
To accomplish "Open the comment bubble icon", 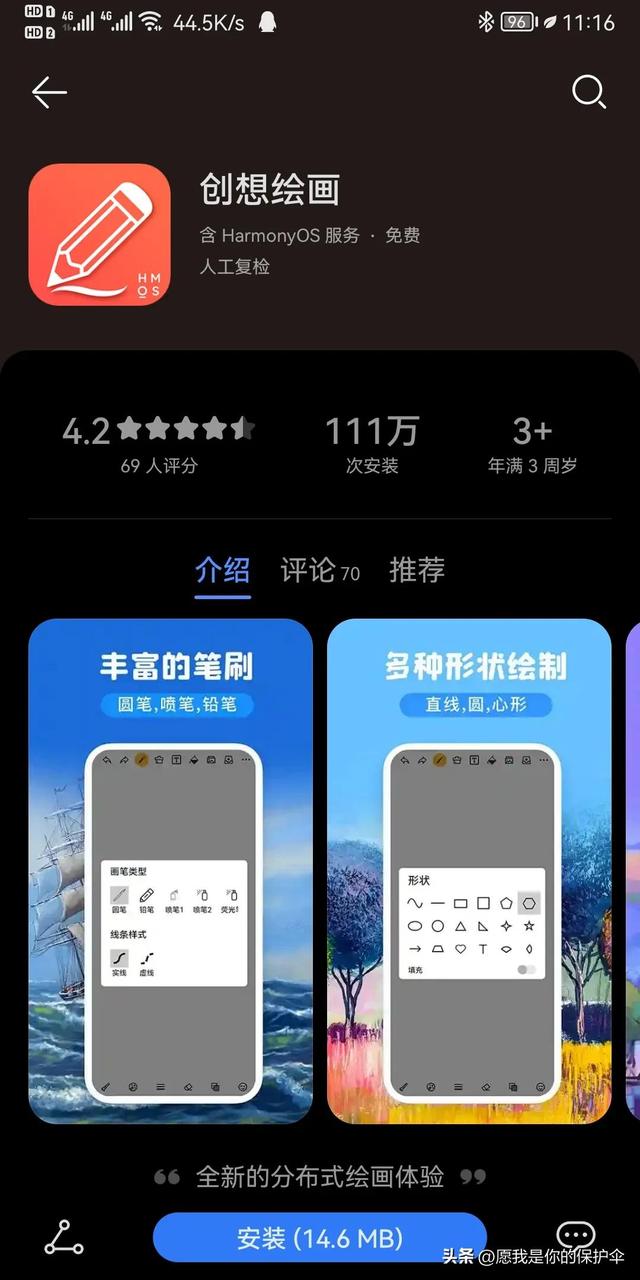I will (575, 1236).
